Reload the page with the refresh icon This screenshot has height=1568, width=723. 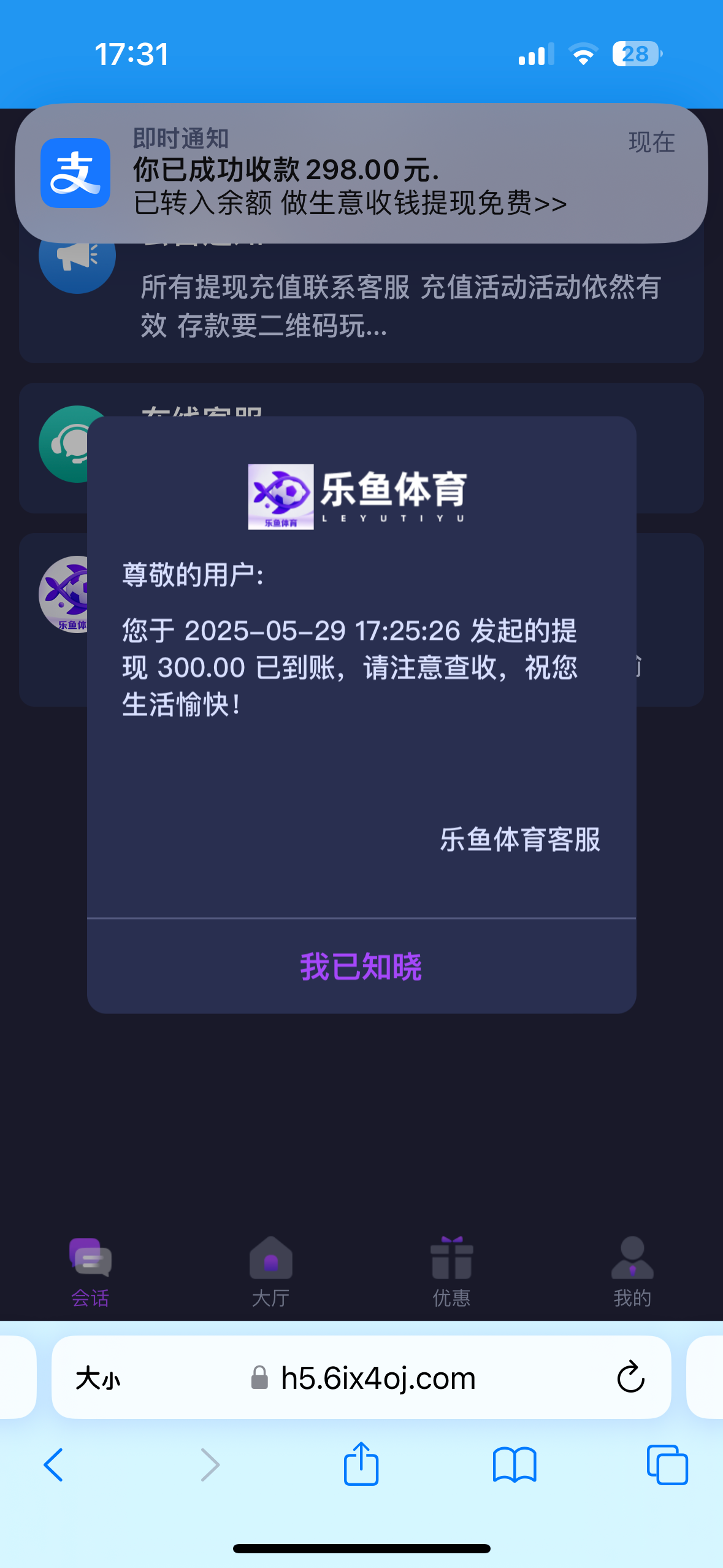pos(630,1378)
